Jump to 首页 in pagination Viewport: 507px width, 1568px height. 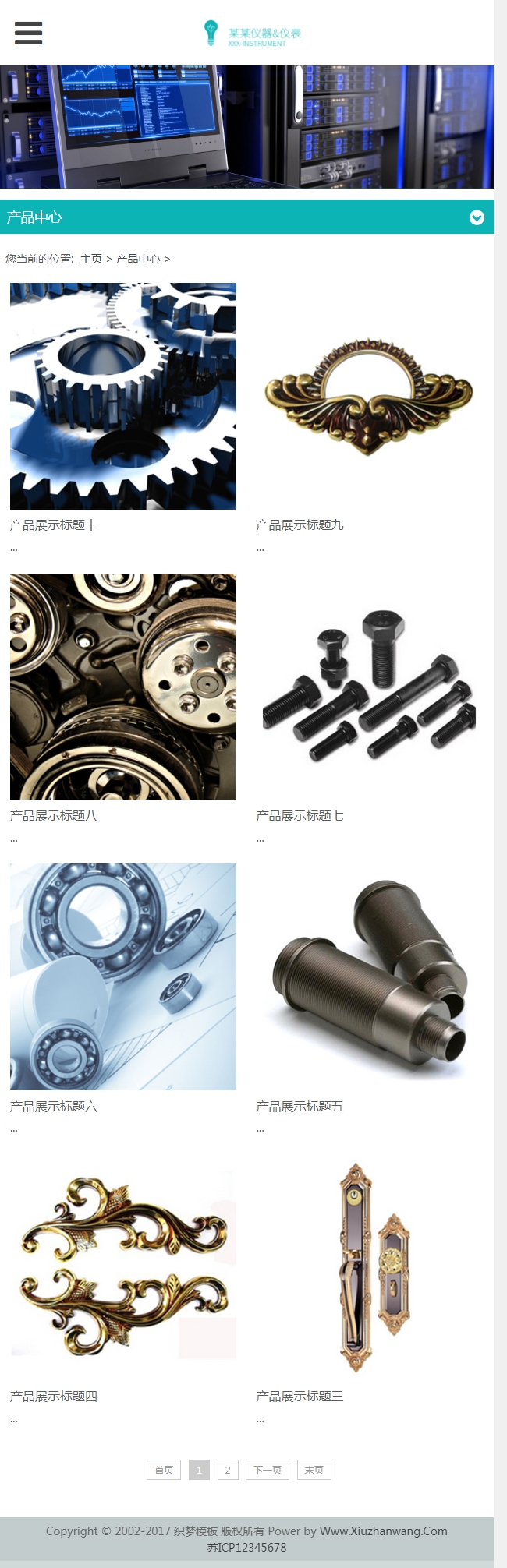tap(164, 1470)
